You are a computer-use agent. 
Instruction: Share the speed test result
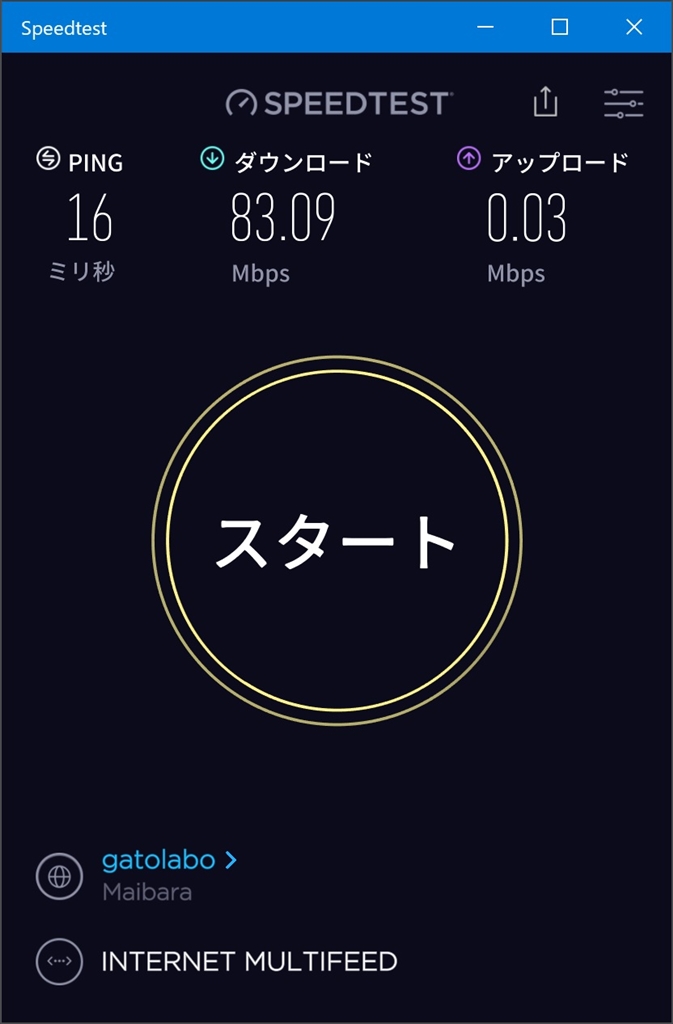pyautogui.click(x=545, y=102)
